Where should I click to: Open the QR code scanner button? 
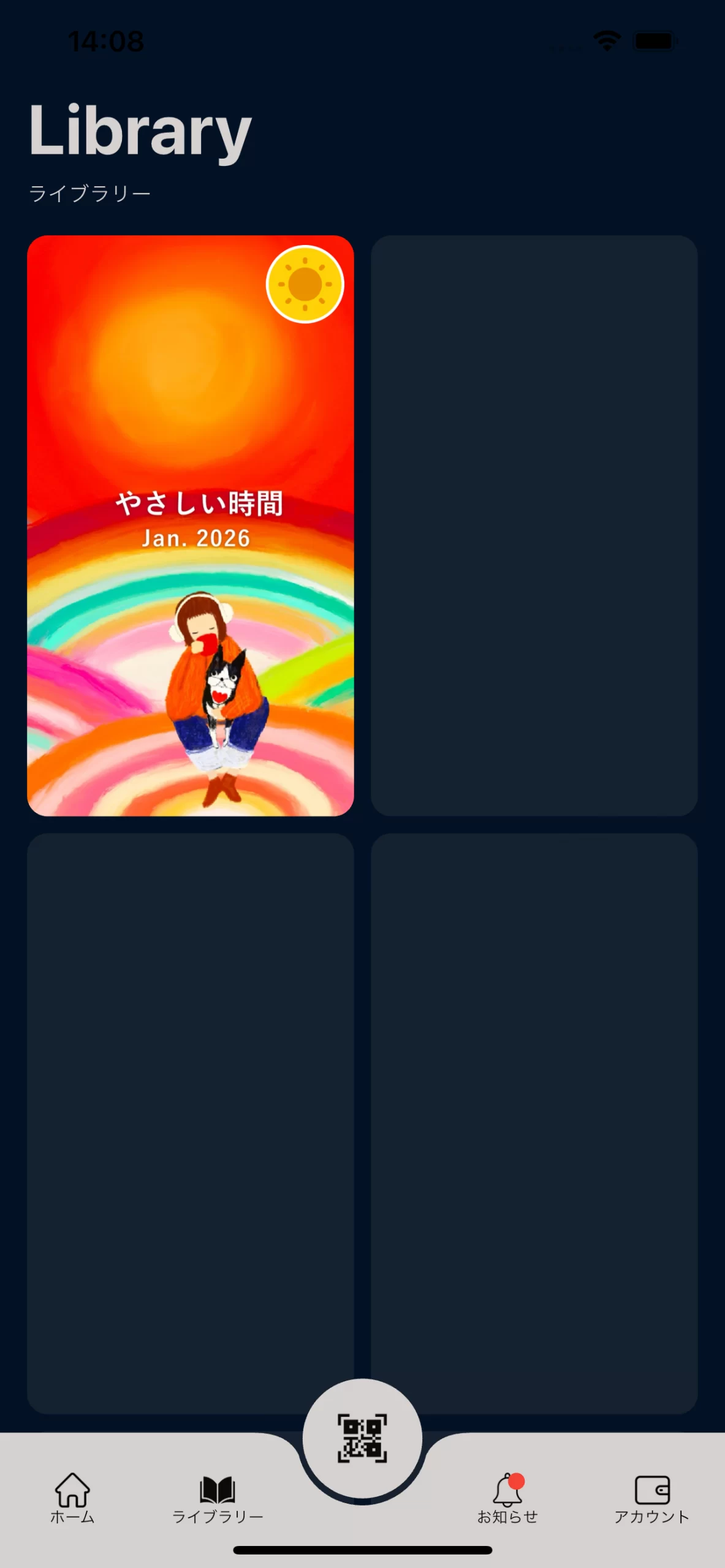click(x=362, y=1438)
